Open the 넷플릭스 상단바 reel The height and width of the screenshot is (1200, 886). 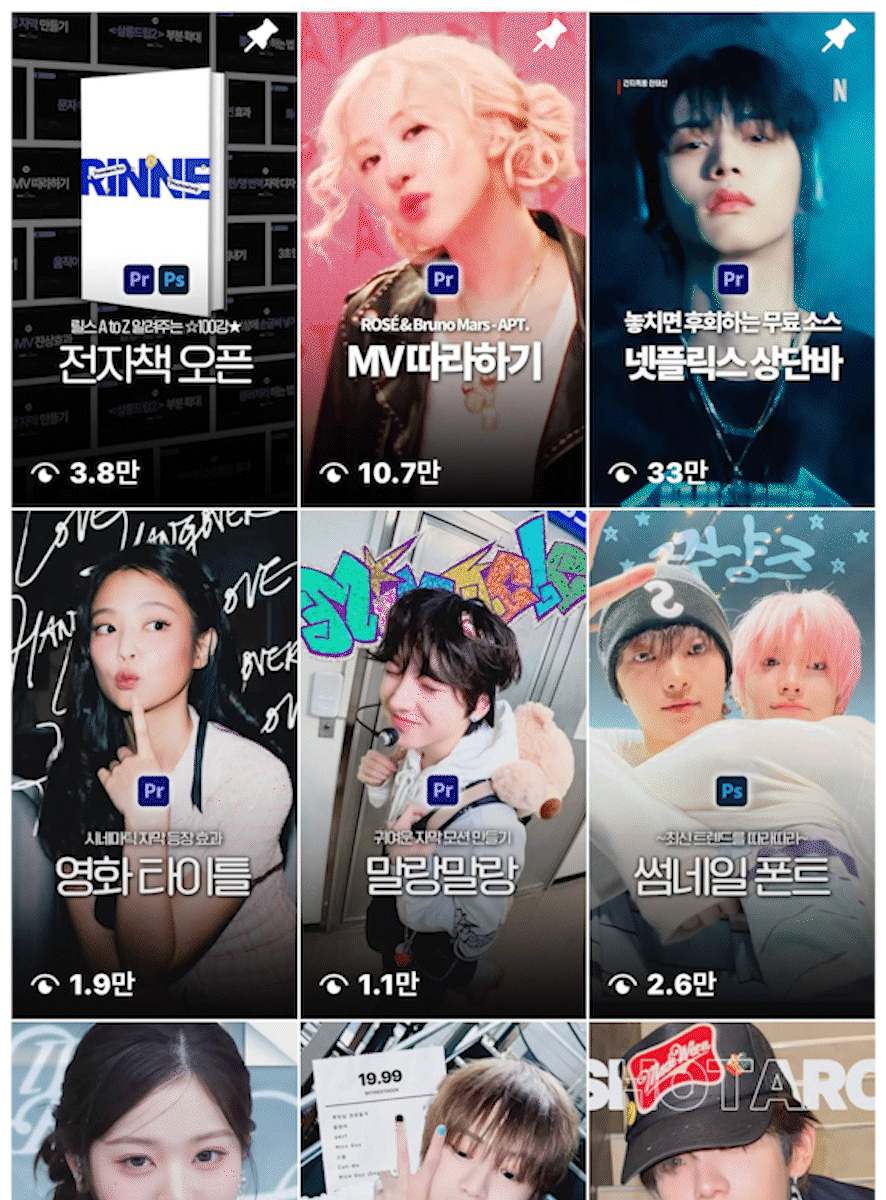coord(732,260)
